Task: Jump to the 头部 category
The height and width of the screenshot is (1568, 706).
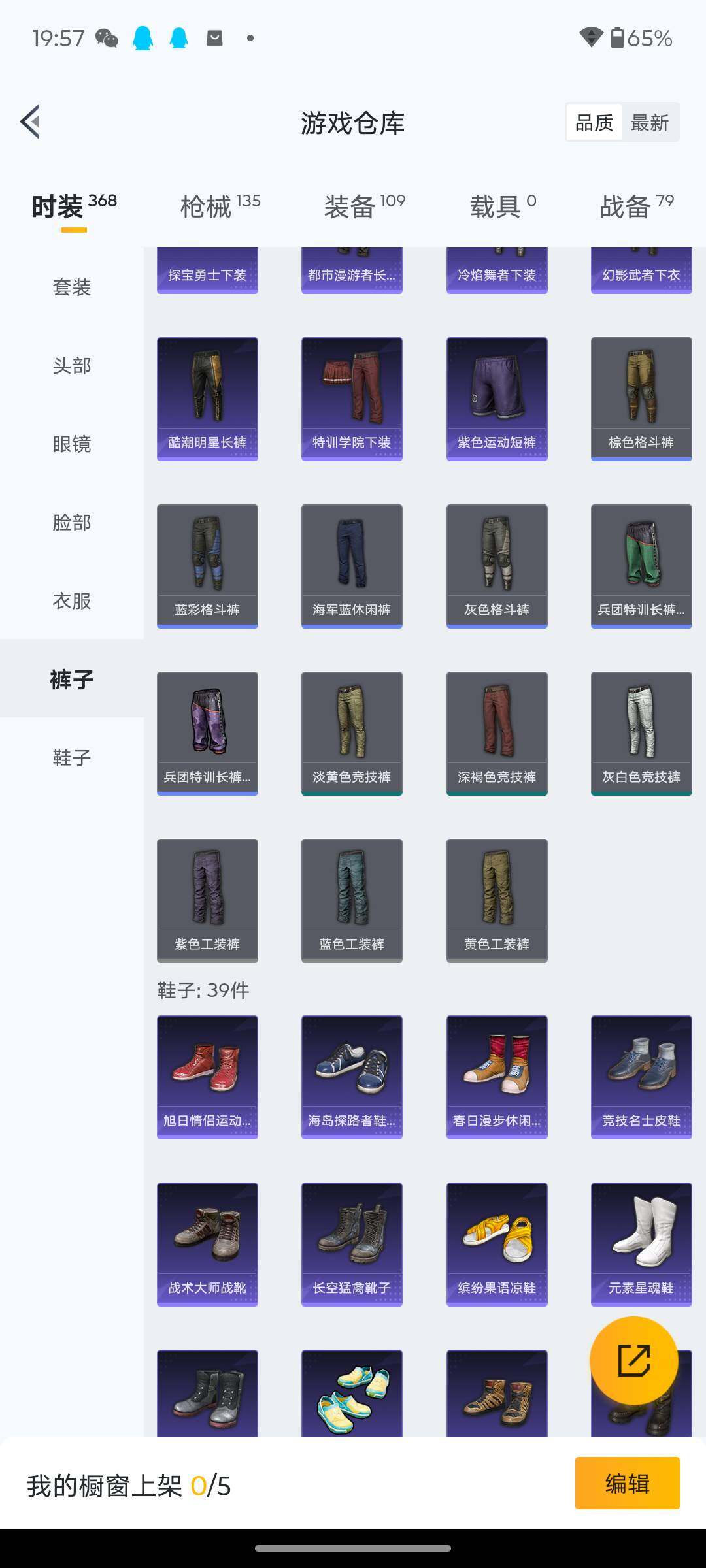Action: pos(72,366)
